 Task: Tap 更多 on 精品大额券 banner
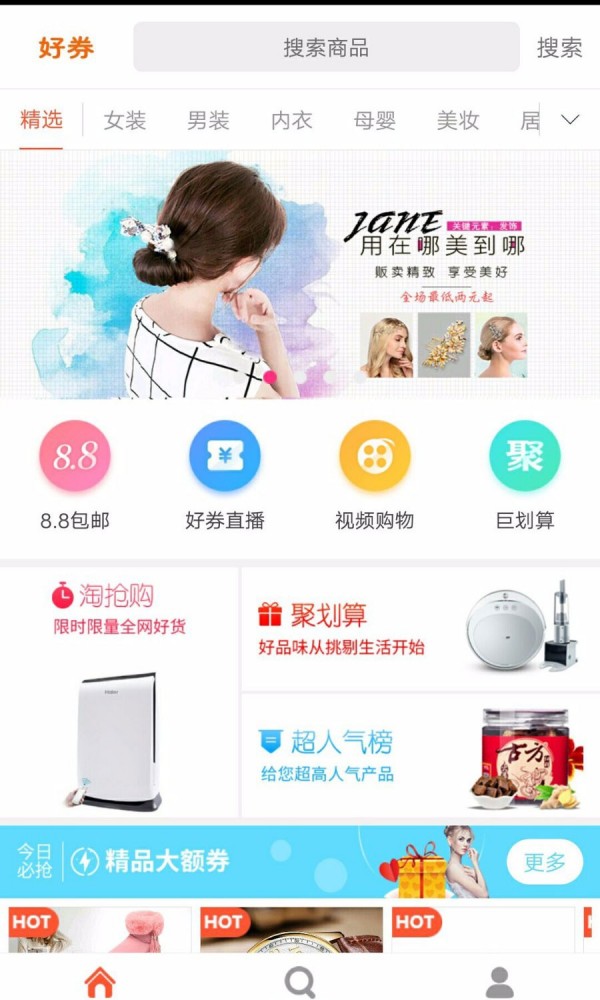pos(544,862)
